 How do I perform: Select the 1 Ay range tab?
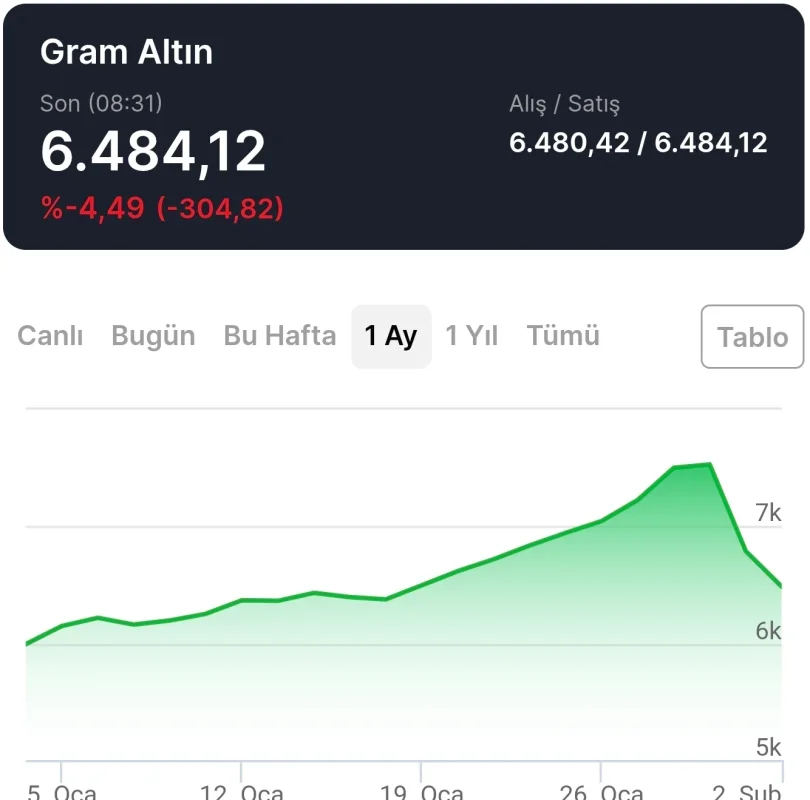click(x=391, y=336)
